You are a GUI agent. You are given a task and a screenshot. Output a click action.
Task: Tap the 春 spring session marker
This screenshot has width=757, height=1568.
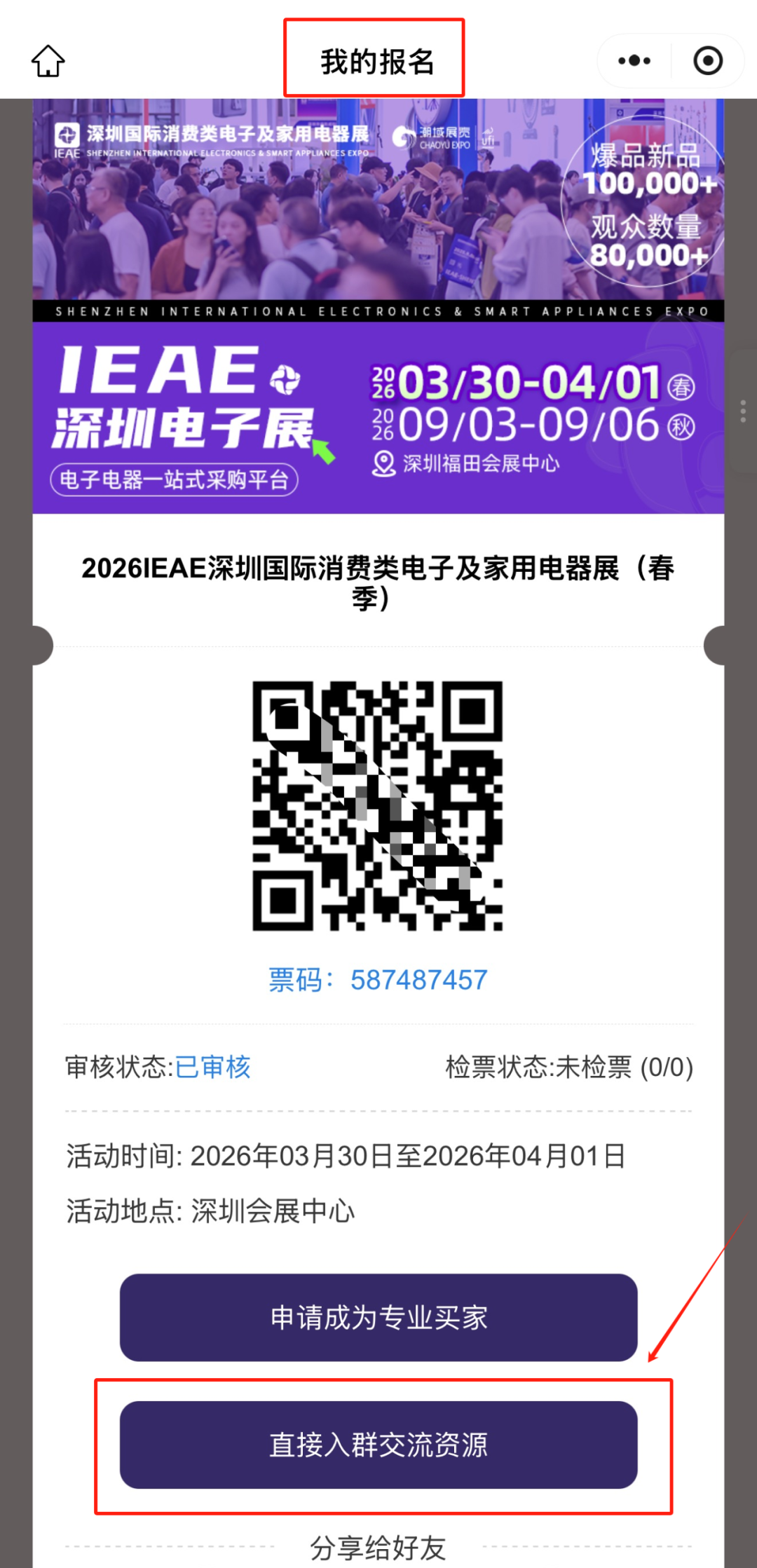click(683, 386)
